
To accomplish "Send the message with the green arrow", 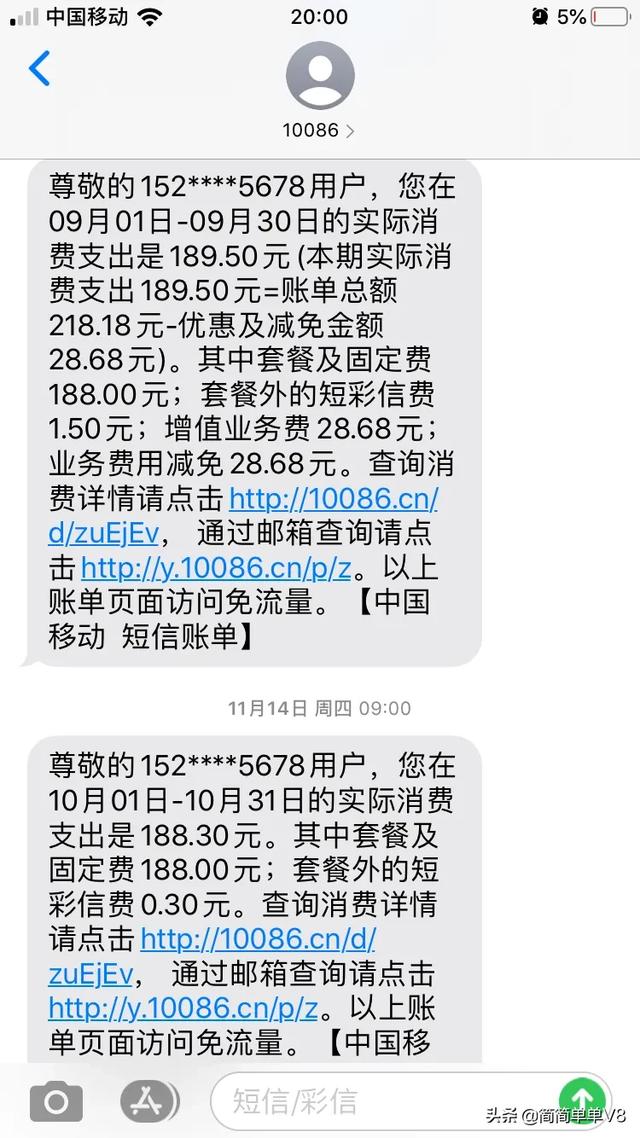I will 582,1099.
